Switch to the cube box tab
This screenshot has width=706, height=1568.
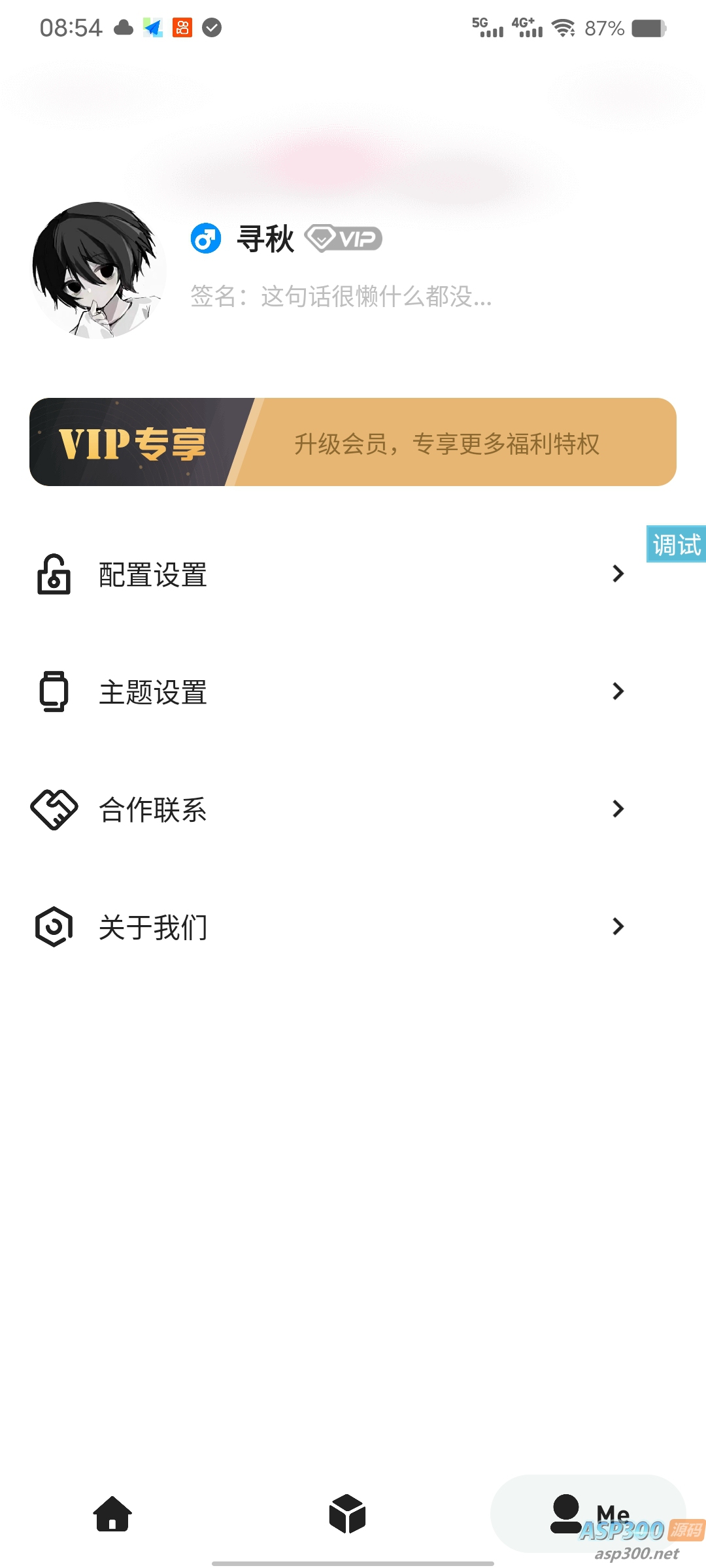tap(347, 1513)
